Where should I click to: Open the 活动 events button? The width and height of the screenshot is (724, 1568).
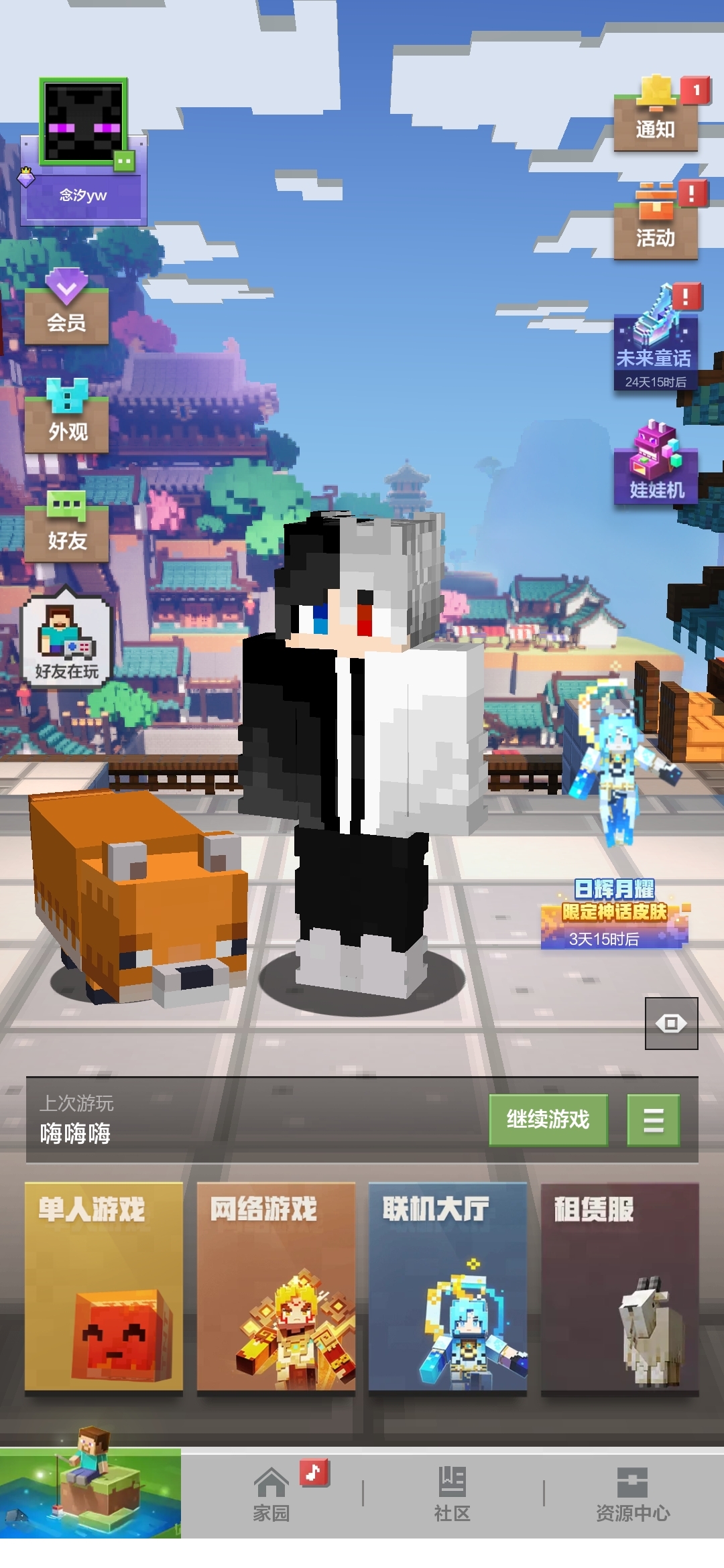point(656,221)
